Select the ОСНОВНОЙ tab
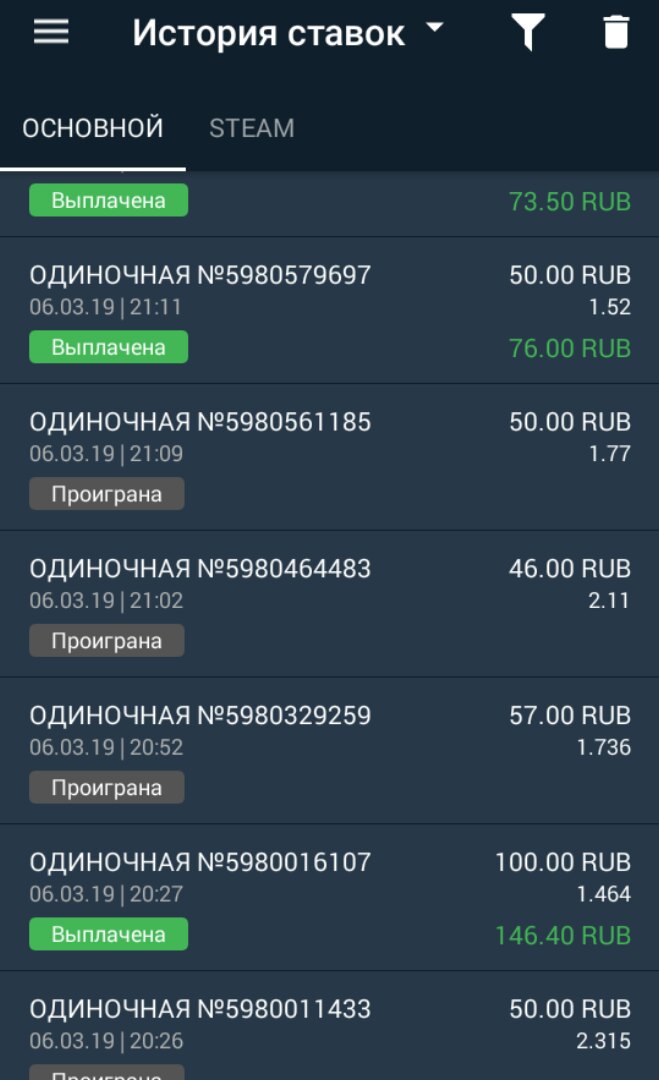Viewport: 659px width, 1080px height. (93, 128)
